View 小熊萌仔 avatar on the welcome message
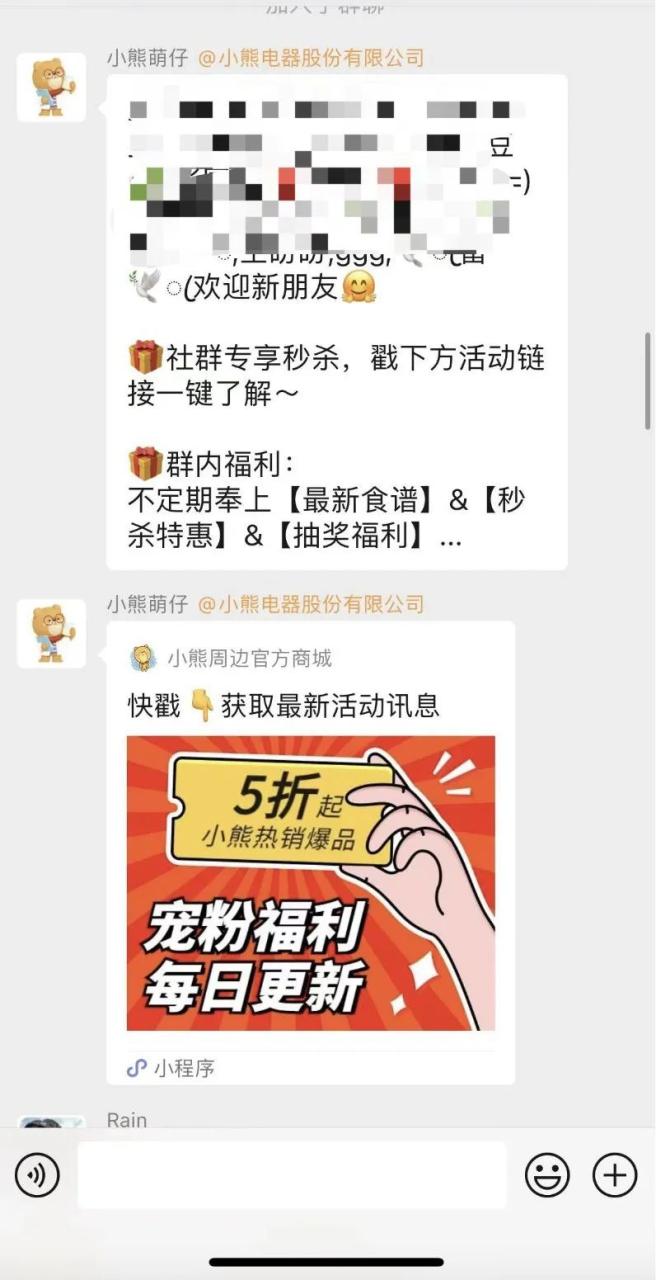The image size is (656, 1280). [x=51, y=88]
